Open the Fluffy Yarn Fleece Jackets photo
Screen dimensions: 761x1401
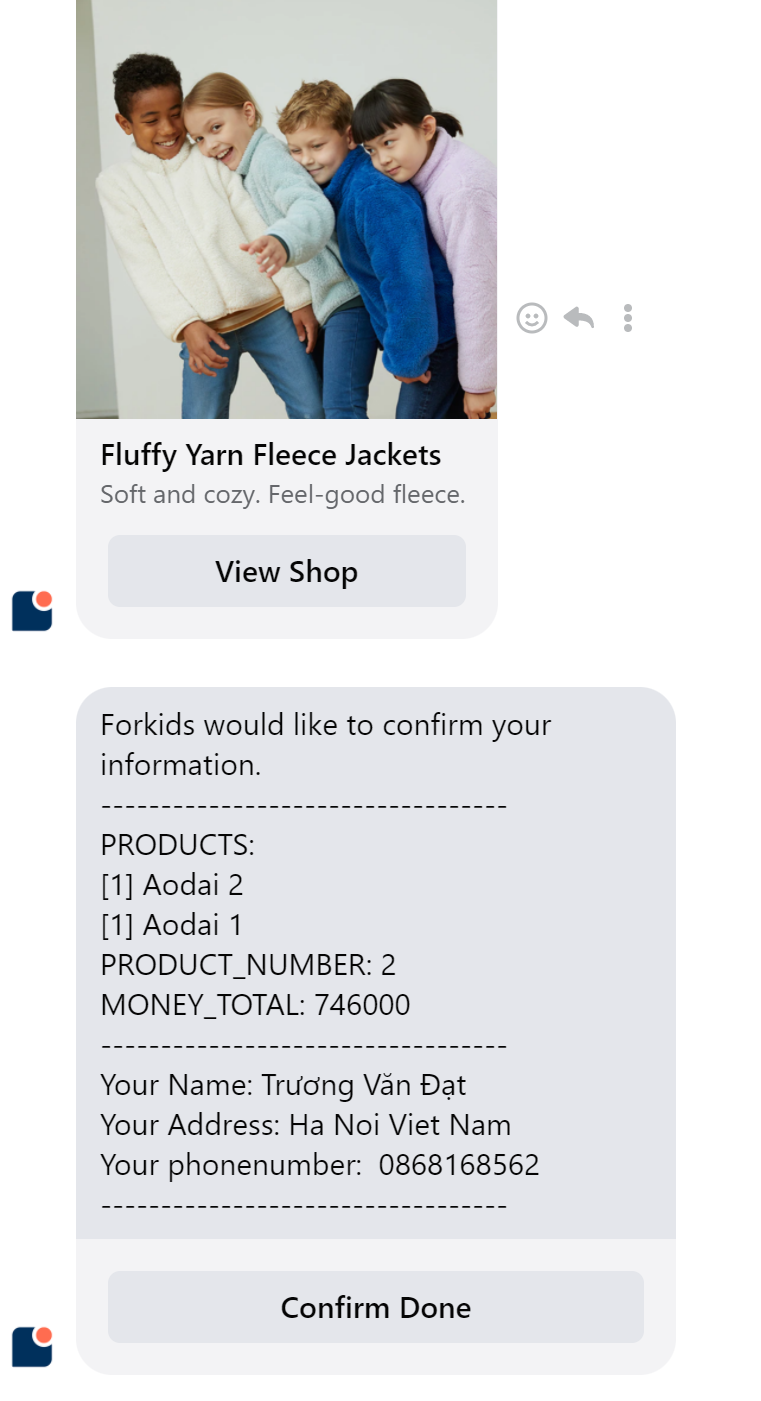click(287, 208)
